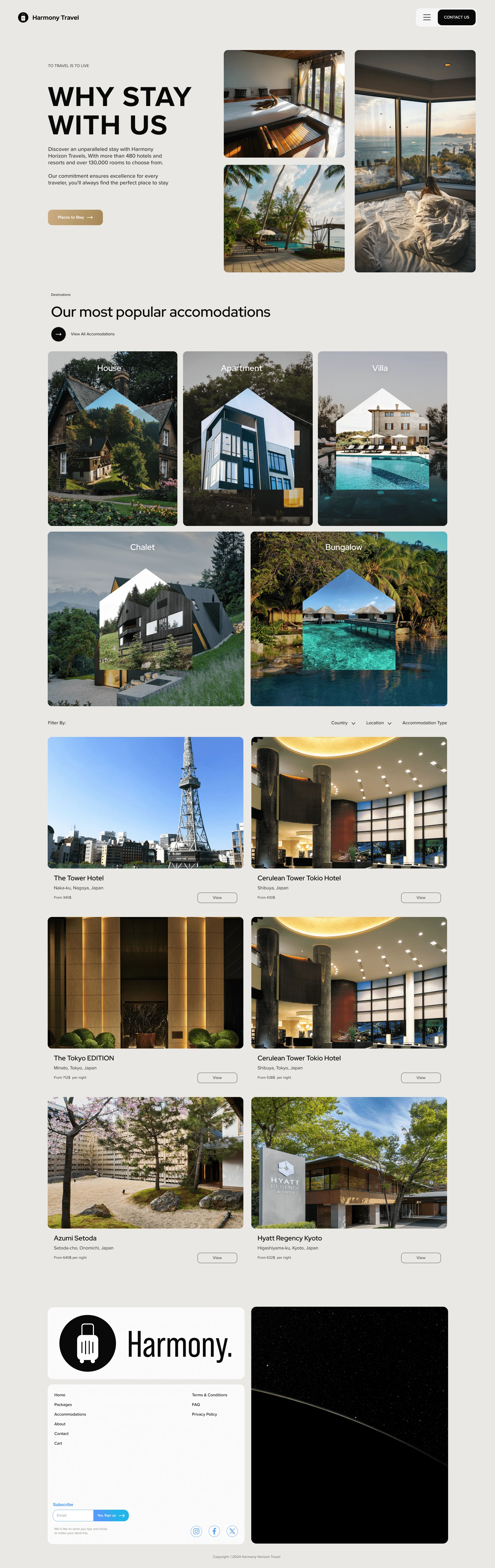Tap the Yes, Sign up button

coord(111,1516)
